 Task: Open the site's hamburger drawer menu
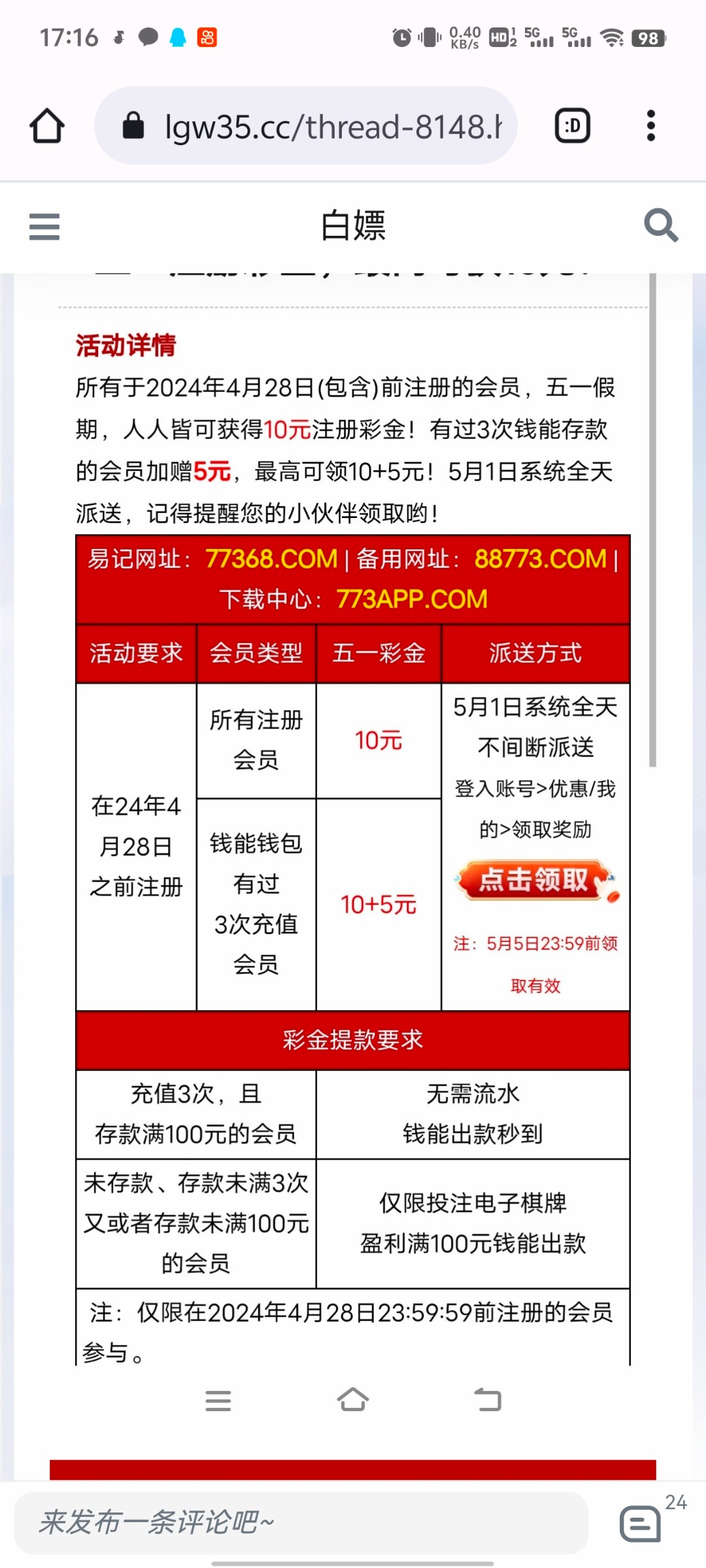tap(44, 227)
